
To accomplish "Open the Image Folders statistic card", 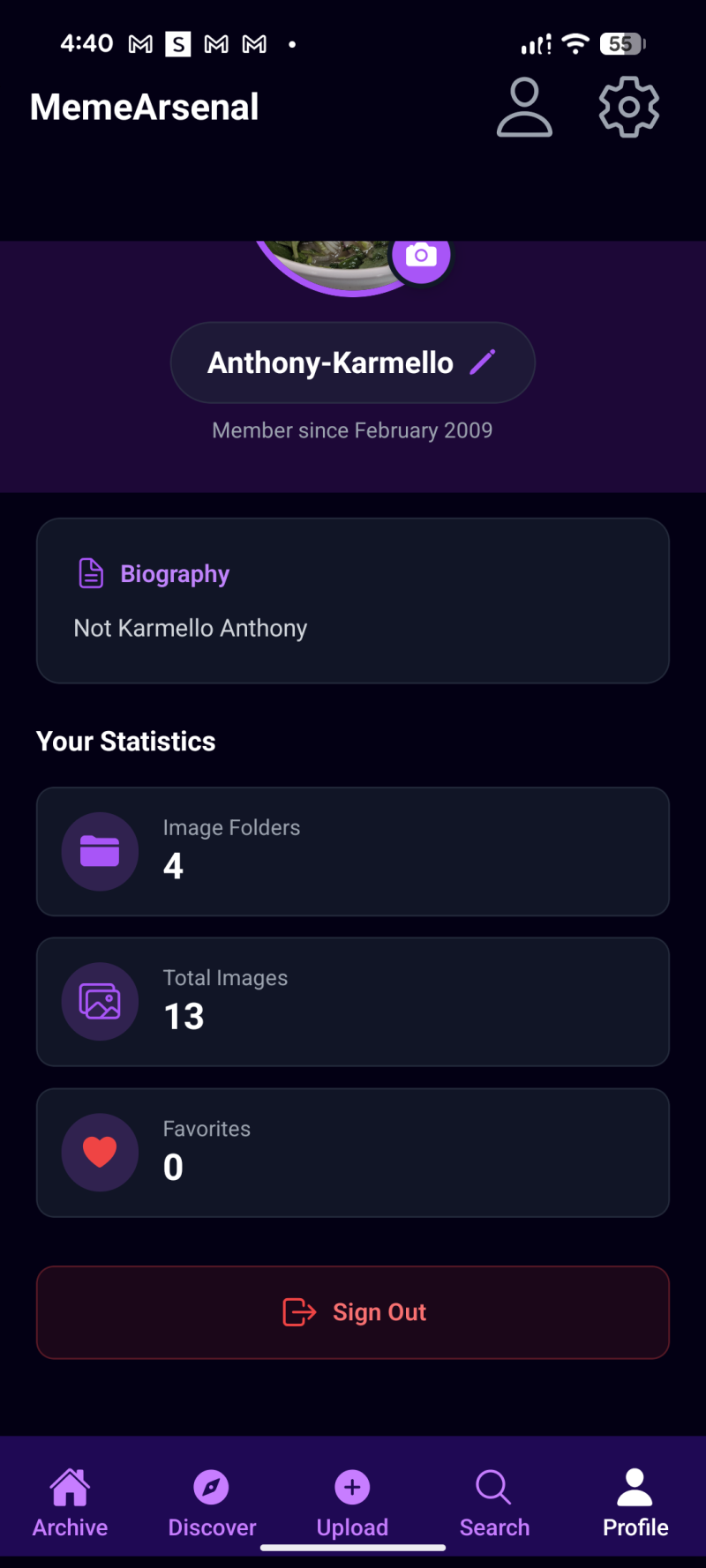I will point(353,851).
